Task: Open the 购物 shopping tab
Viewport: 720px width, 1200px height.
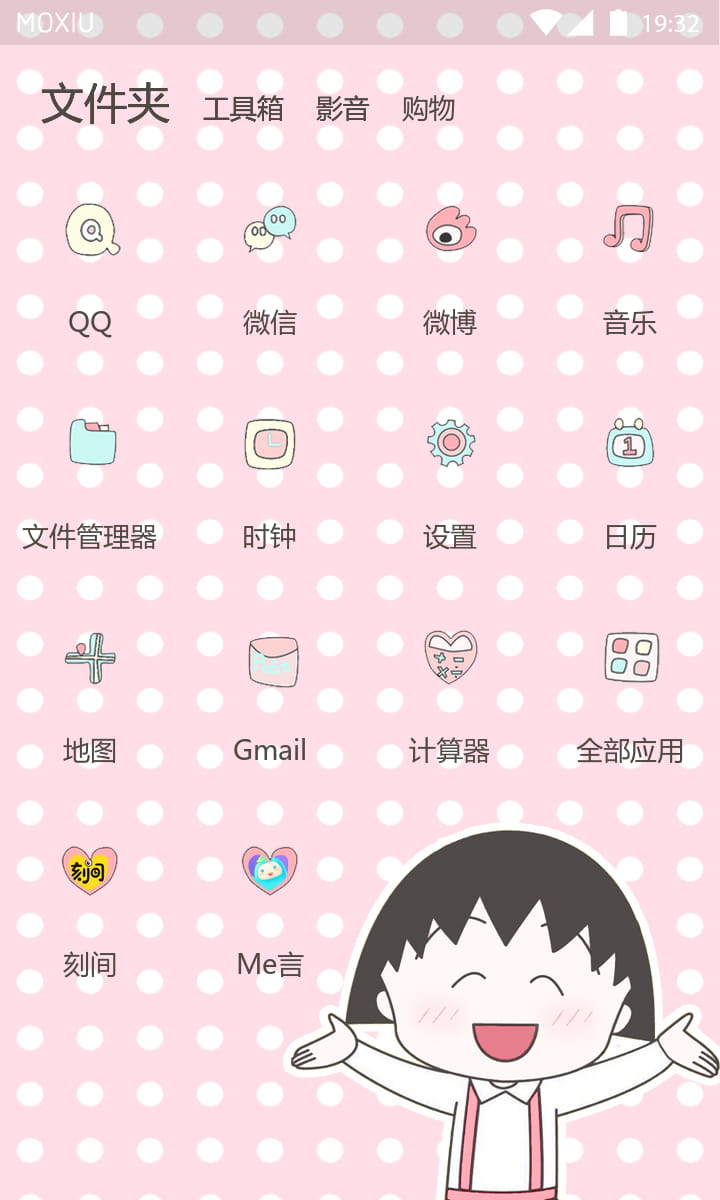Action: pyautogui.click(x=428, y=109)
